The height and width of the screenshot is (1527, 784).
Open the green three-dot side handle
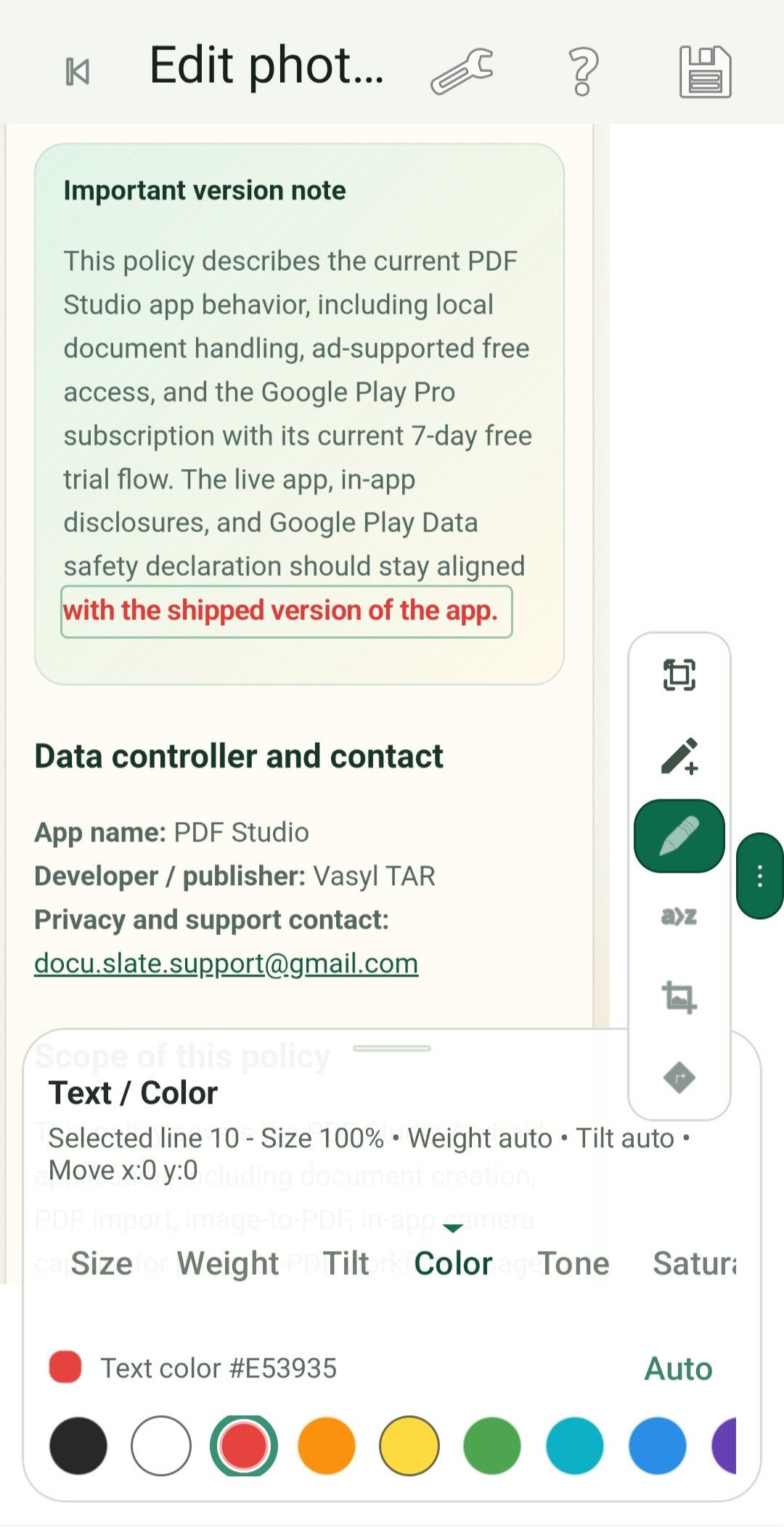coord(760,876)
